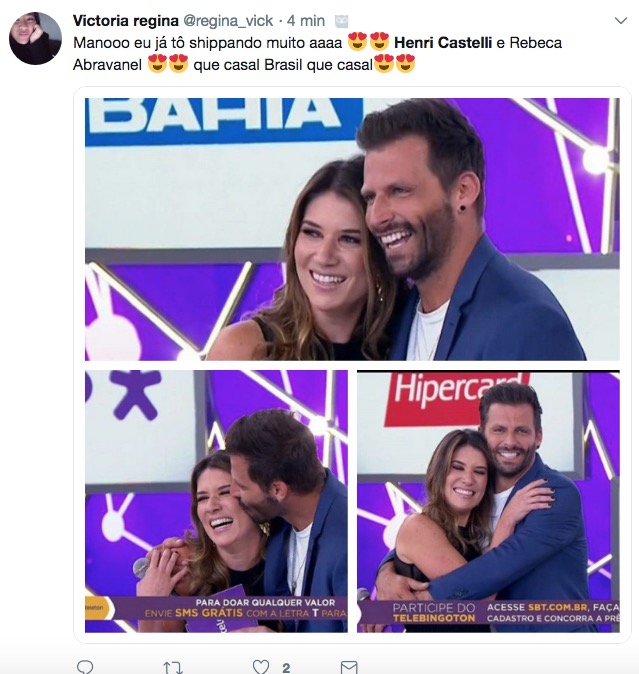Viewport: 639px width, 674px height.
Task: Like the tweet with heart icon
Action: click(x=261, y=666)
